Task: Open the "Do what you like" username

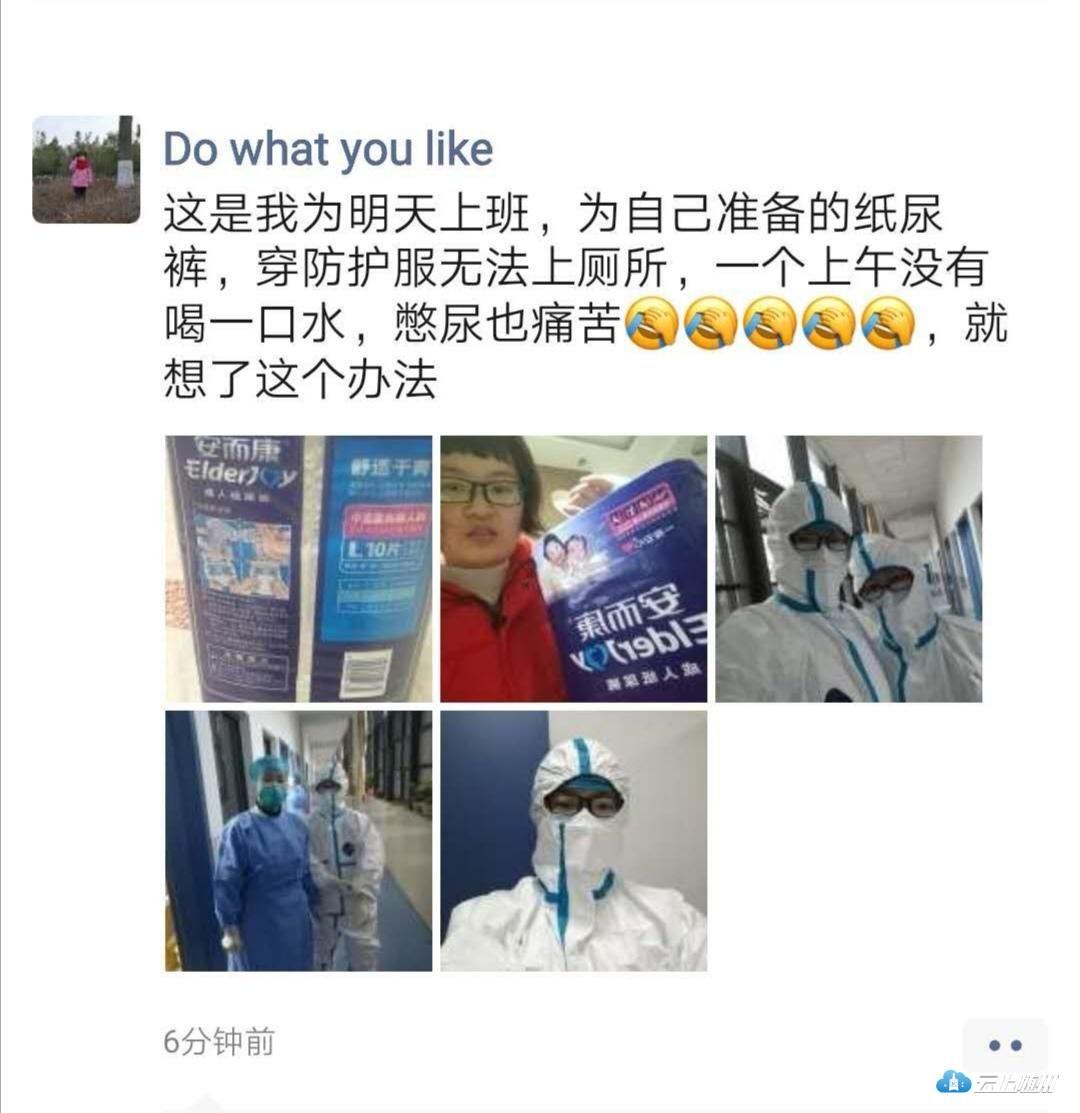Action: pos(328,150)
